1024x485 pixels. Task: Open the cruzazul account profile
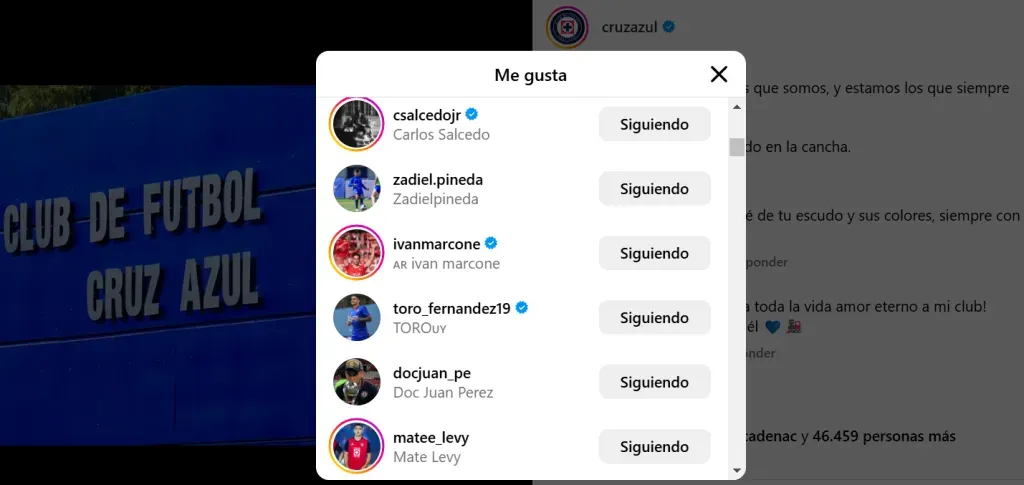pos(629,27)
